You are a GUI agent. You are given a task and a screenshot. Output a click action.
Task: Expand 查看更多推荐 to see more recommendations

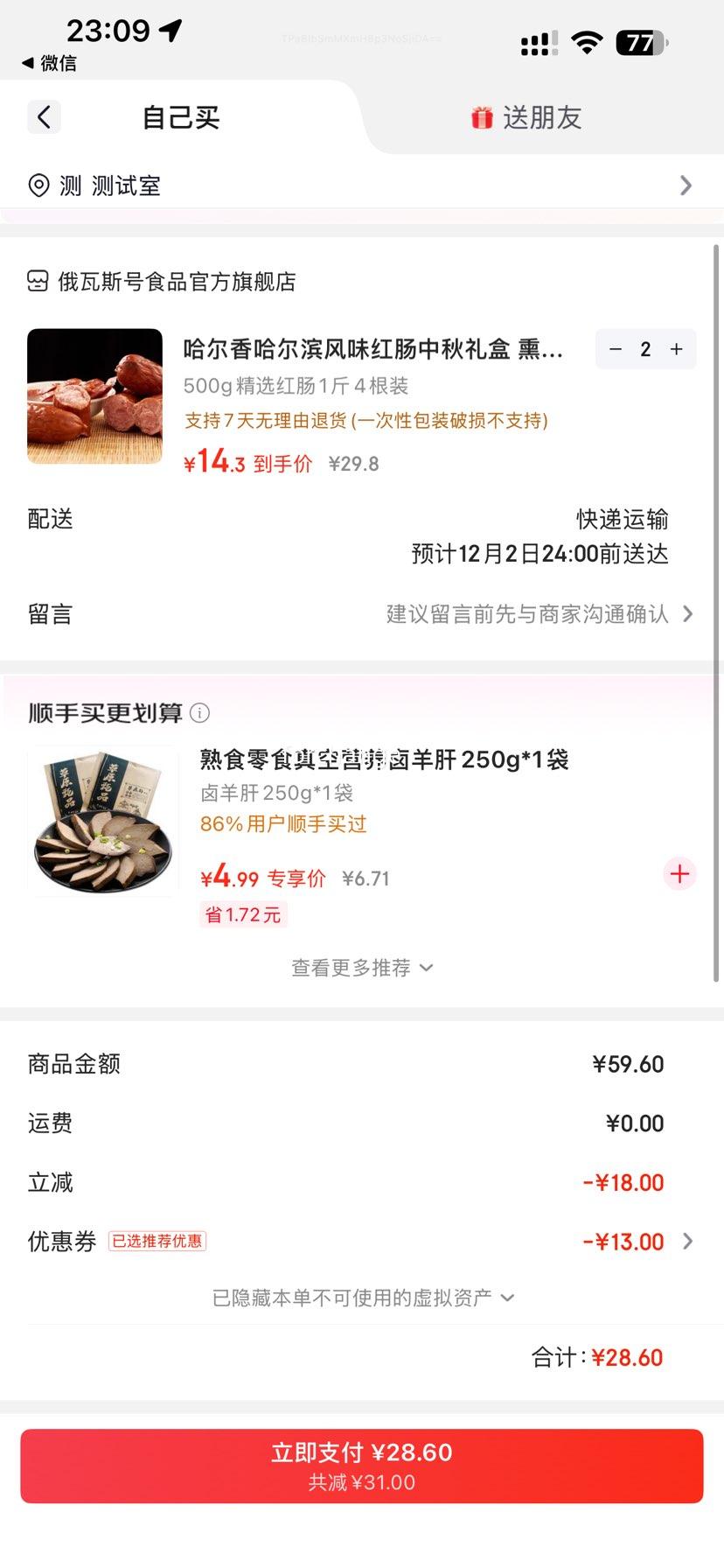coord(362,968)
